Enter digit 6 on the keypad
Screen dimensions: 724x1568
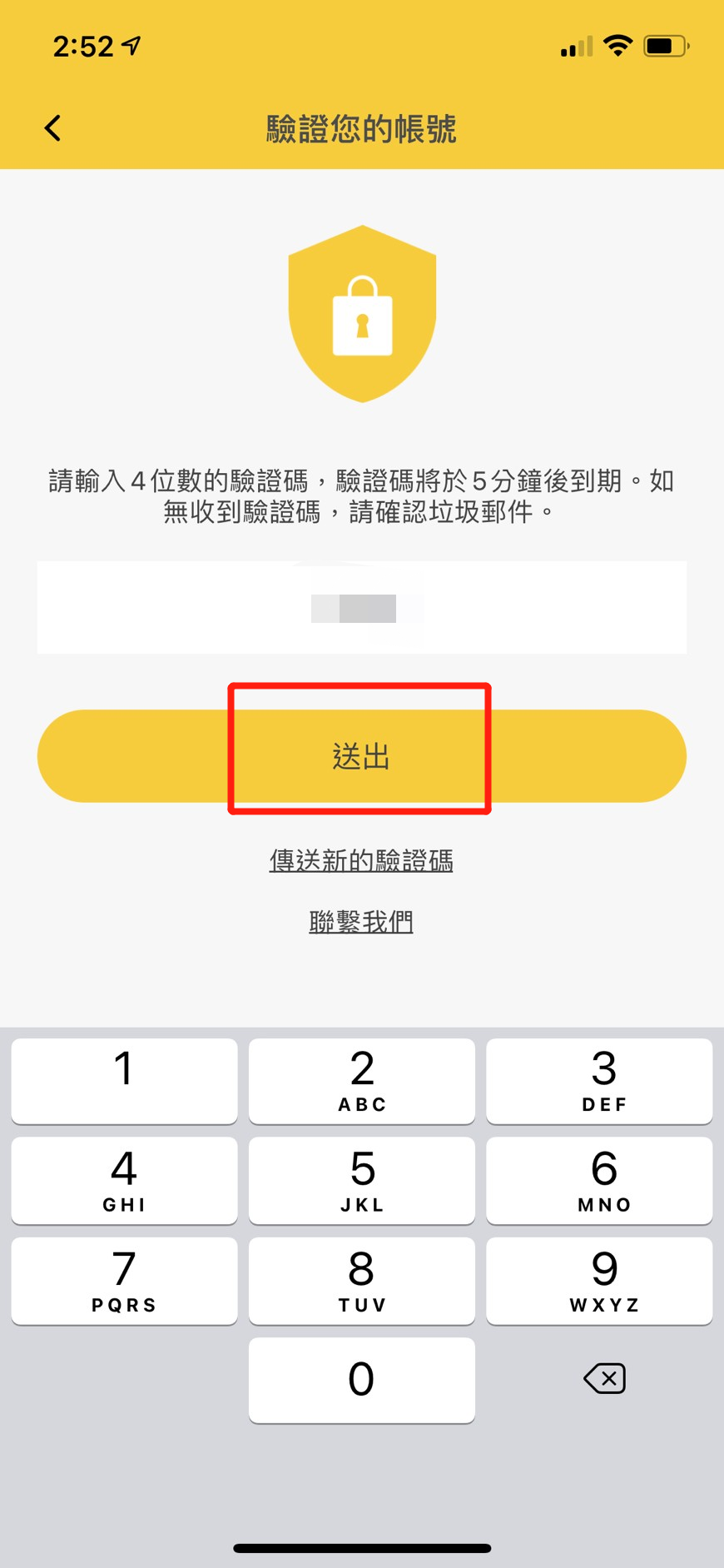click(x=599, y=1180)
